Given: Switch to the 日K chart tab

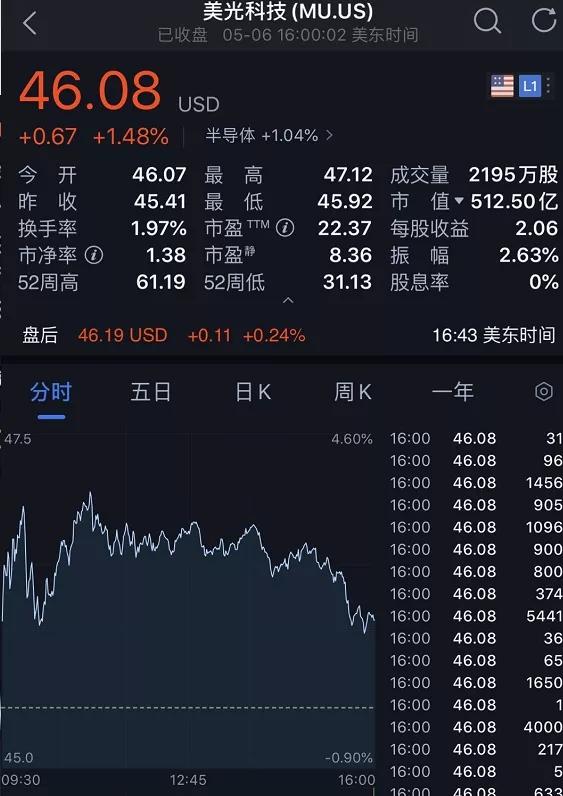Looking at the screenshot, I should coord(253,392).
